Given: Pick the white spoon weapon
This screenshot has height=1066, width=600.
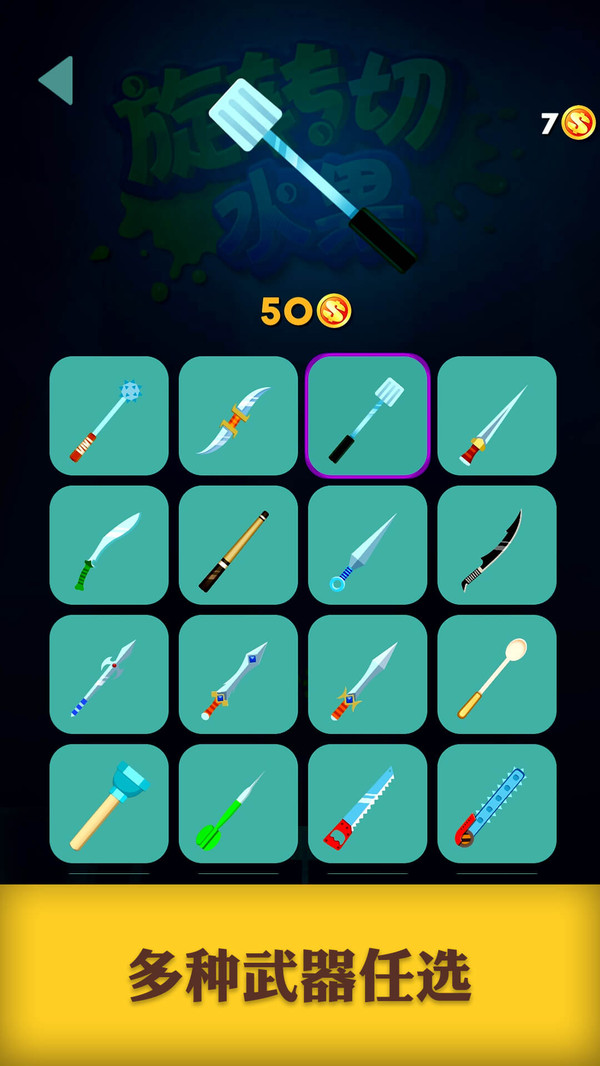Looking at the screenshot, I should point(496,674).
